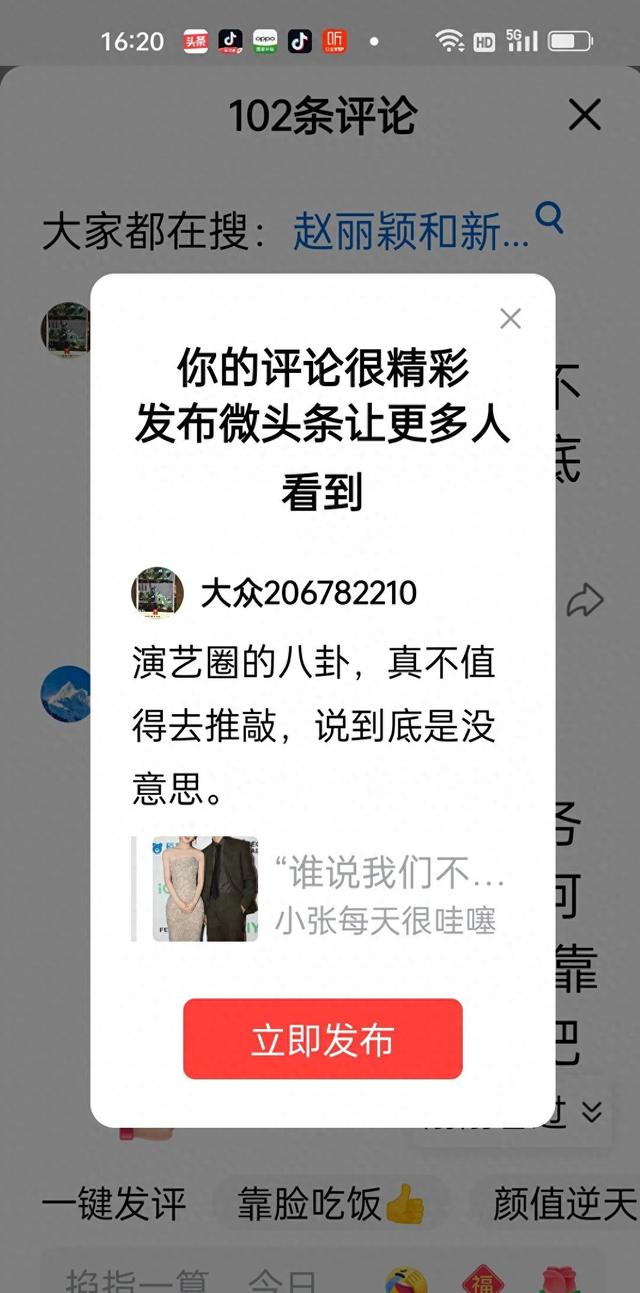Open profile of 大众206782210 in dialog
Screen dimensions: 640x1293
[158, 593]
